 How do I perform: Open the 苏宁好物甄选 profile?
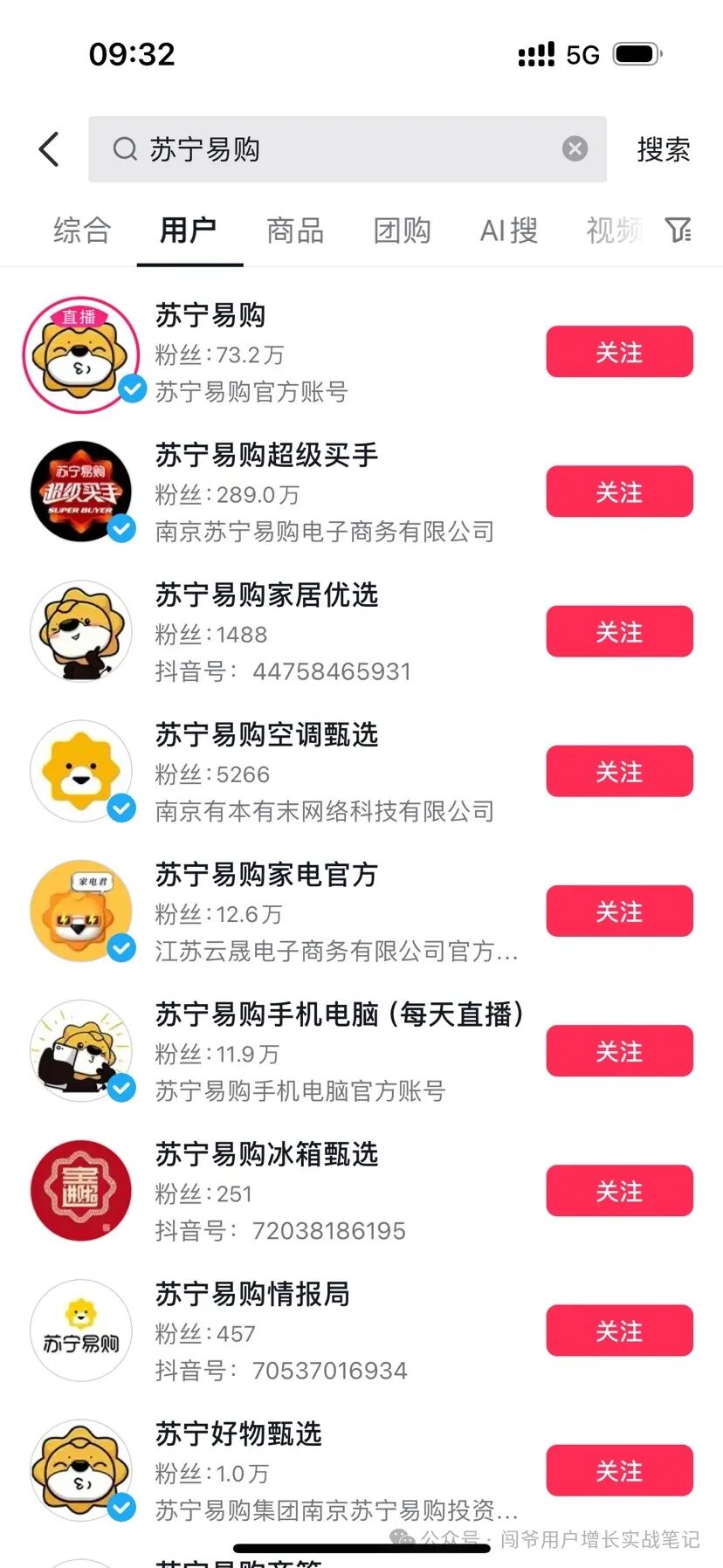pyautogui.click(x=238, y=1434)
